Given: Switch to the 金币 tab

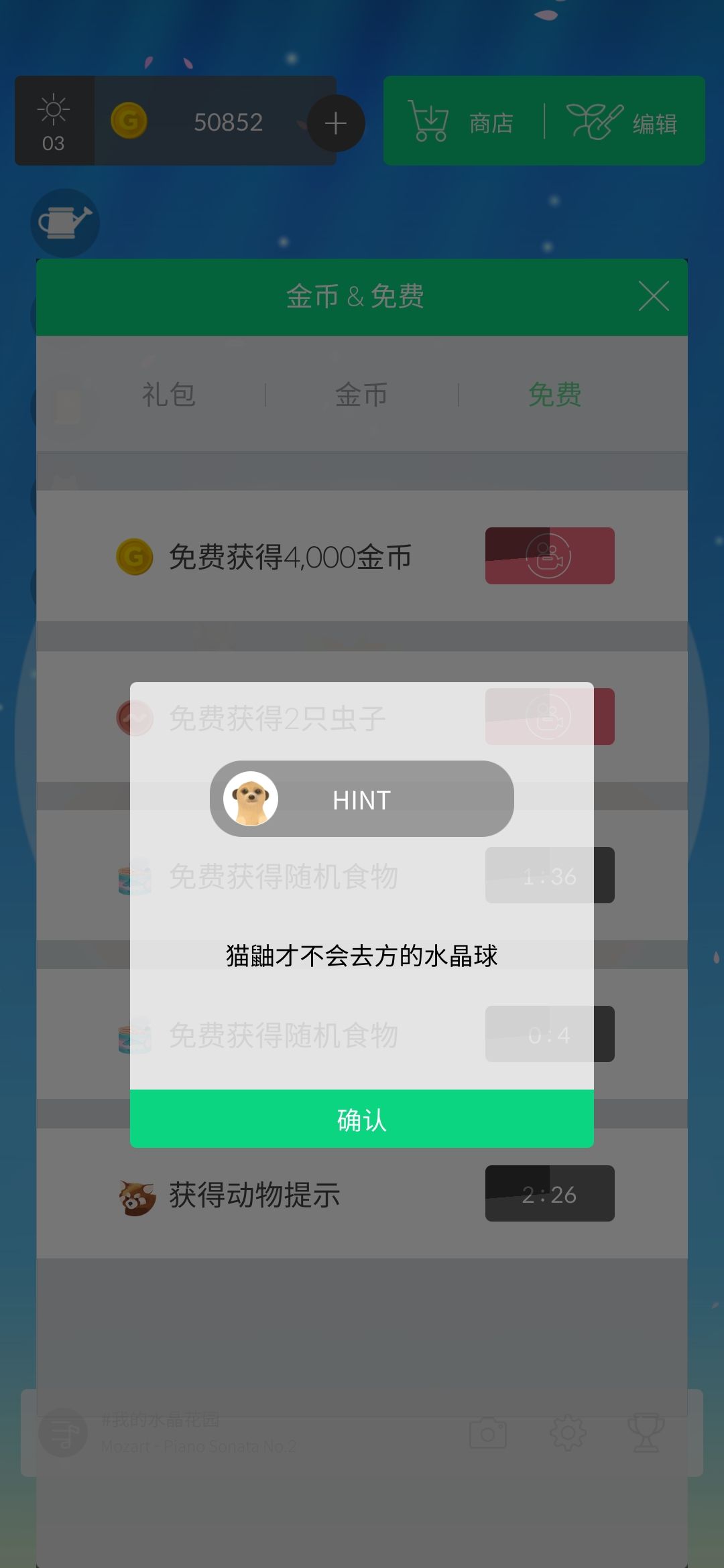Looking at the screenshot, I should pos(361,395).
